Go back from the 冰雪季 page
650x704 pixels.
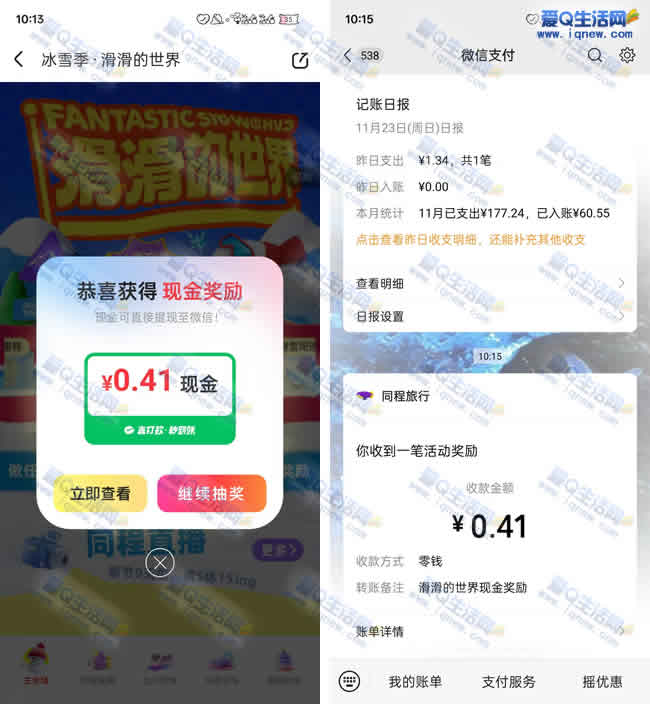[19, 60]
